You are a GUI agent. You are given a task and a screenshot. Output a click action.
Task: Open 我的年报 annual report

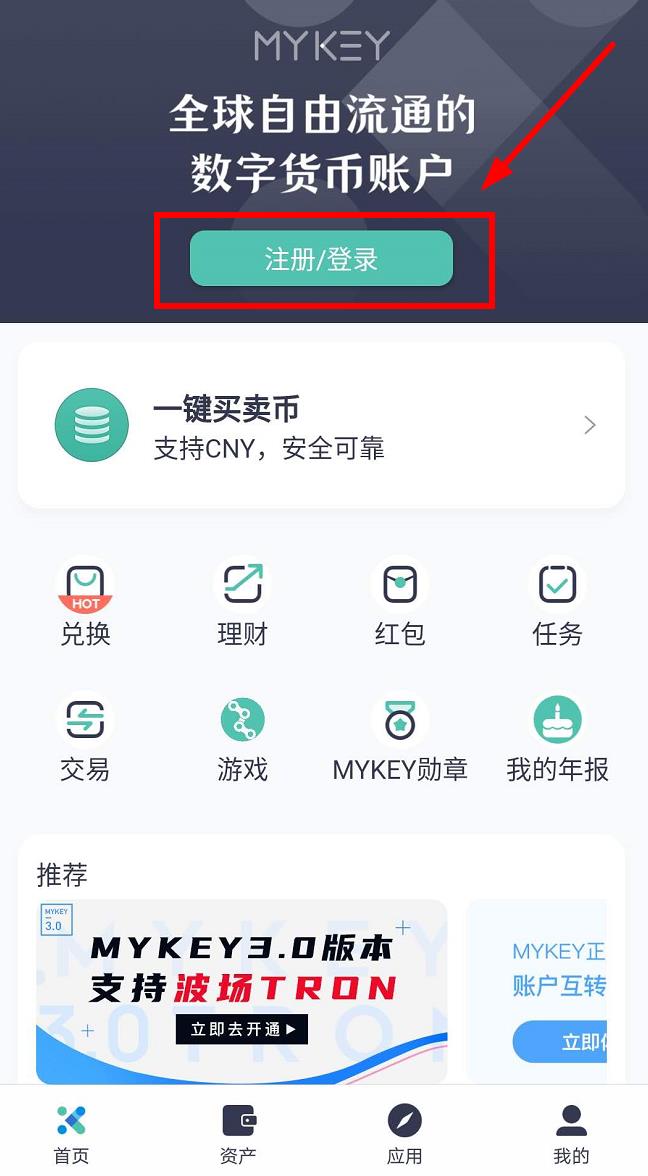click(x=557, y=738)
